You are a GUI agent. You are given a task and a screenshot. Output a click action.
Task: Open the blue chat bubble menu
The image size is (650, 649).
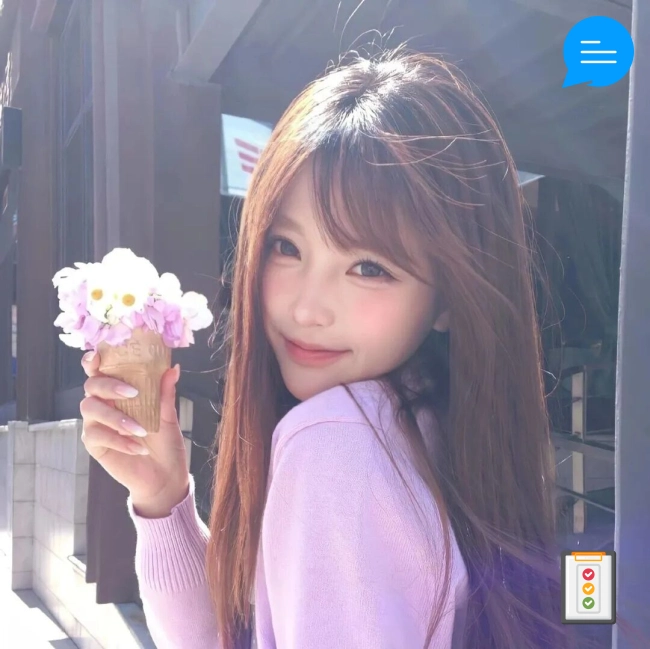(598, 51)
